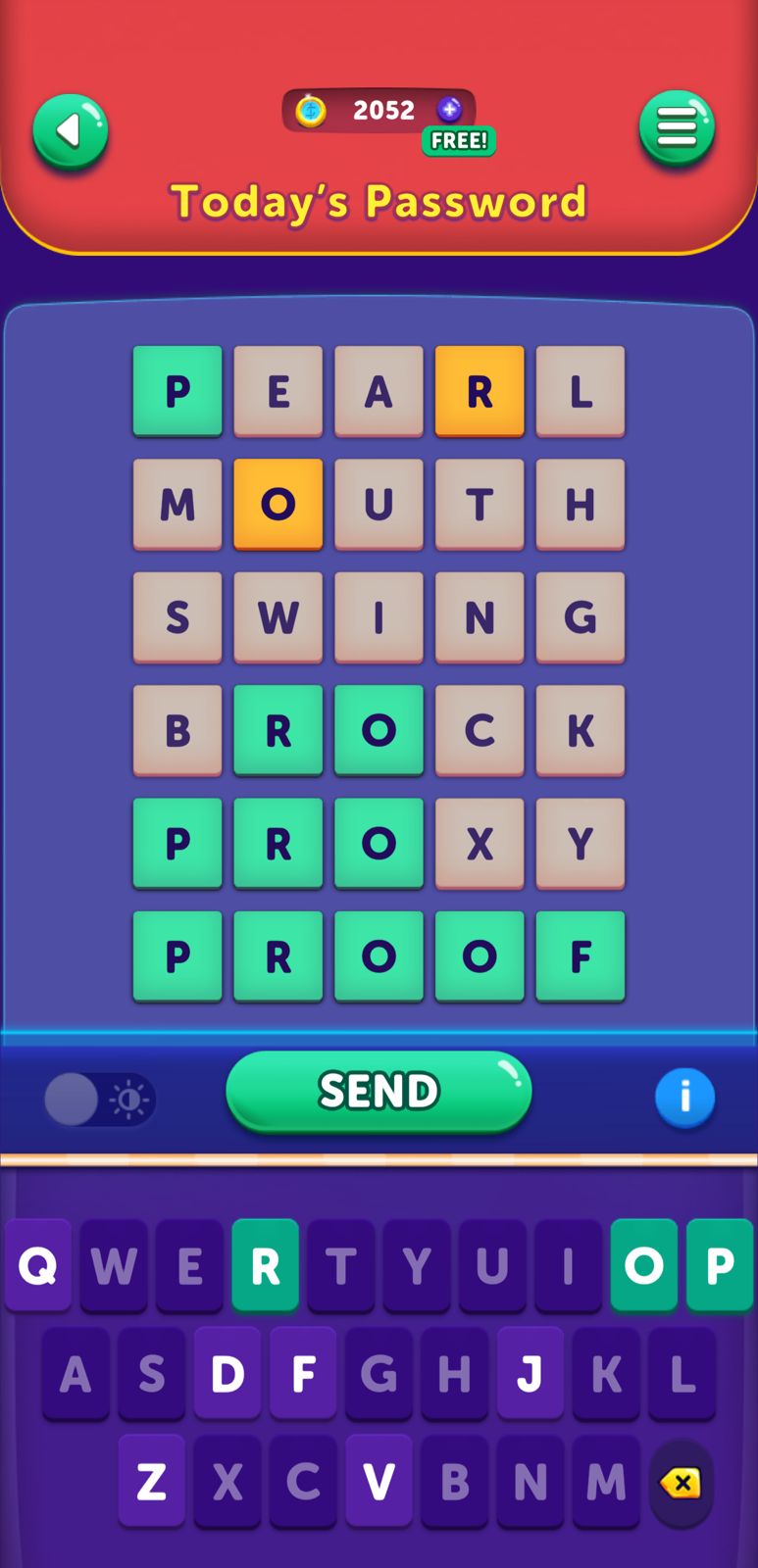This screenshot has width=758, height=1568.
Task: Choose the V key
Action: pyautogui.click(x=379, y=1482)
